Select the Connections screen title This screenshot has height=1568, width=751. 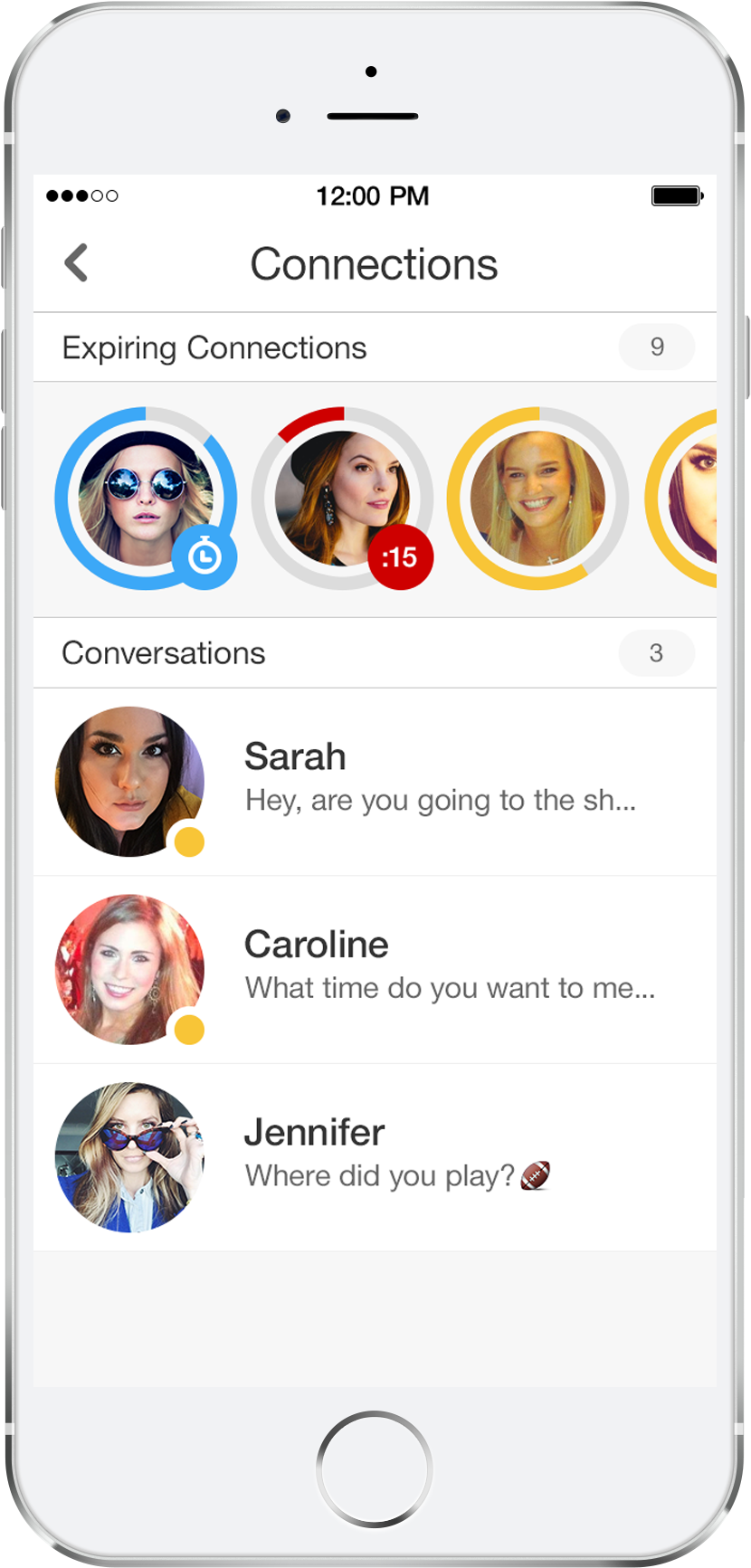coord(375,263)
